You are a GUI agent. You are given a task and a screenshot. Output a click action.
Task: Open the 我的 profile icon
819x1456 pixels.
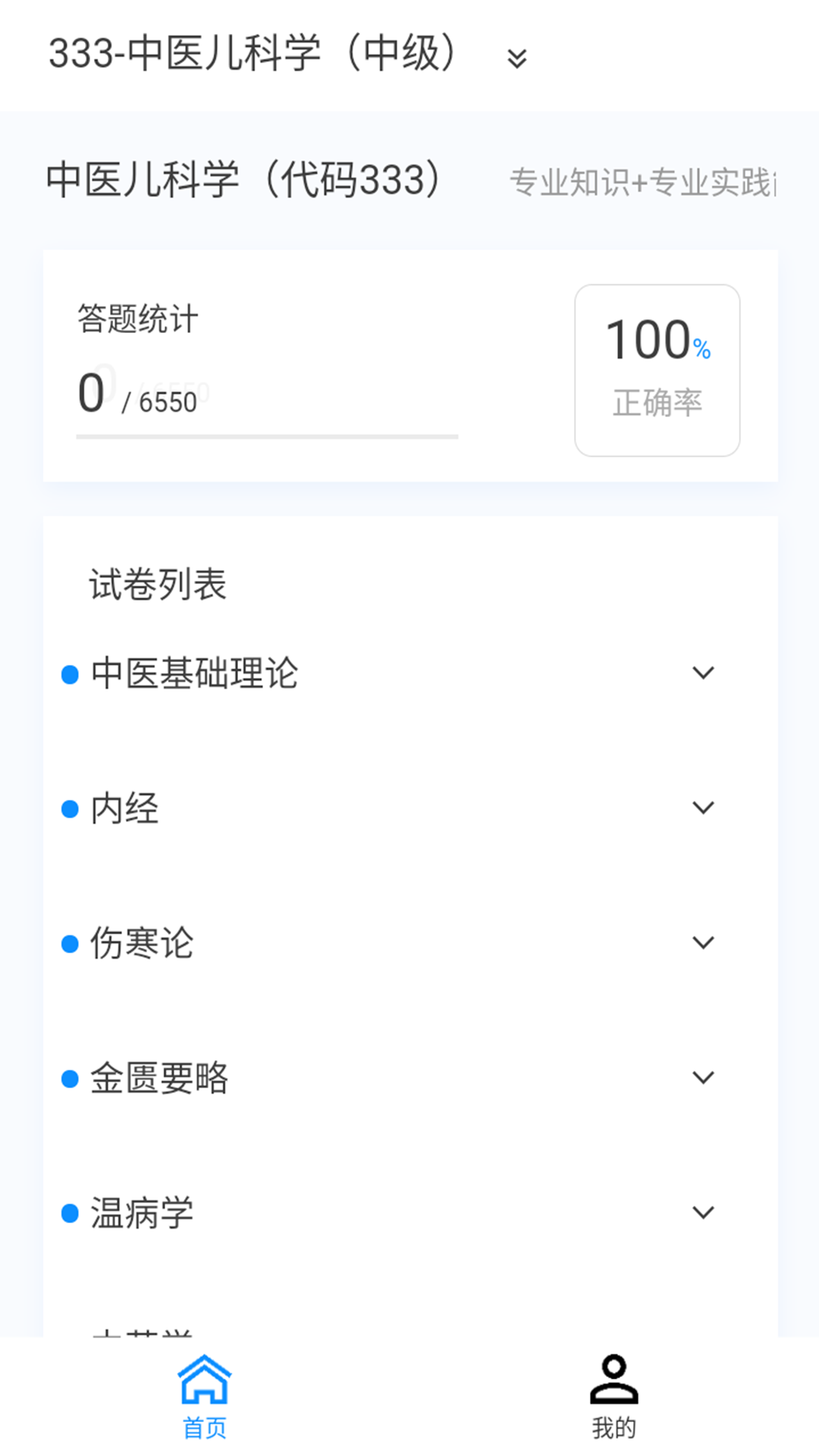613,1382
